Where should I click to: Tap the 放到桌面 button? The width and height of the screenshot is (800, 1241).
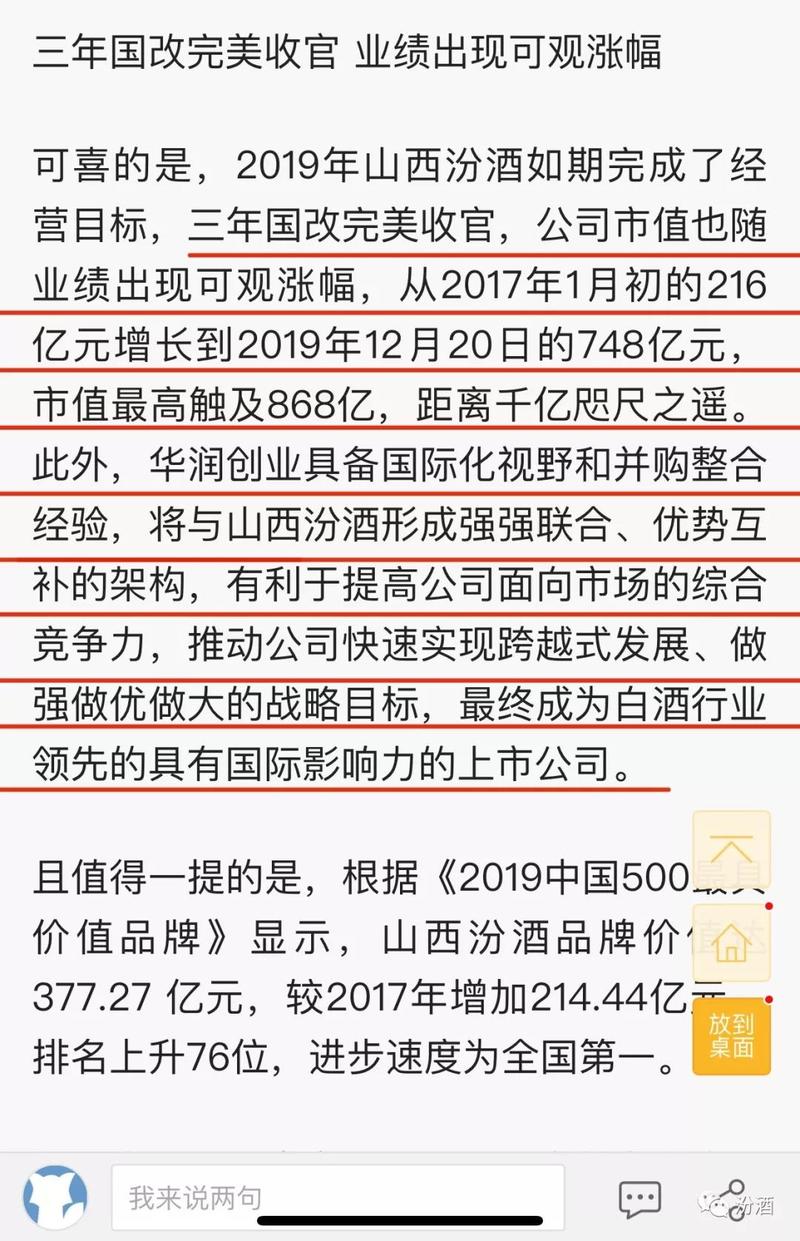[731, 1036]
